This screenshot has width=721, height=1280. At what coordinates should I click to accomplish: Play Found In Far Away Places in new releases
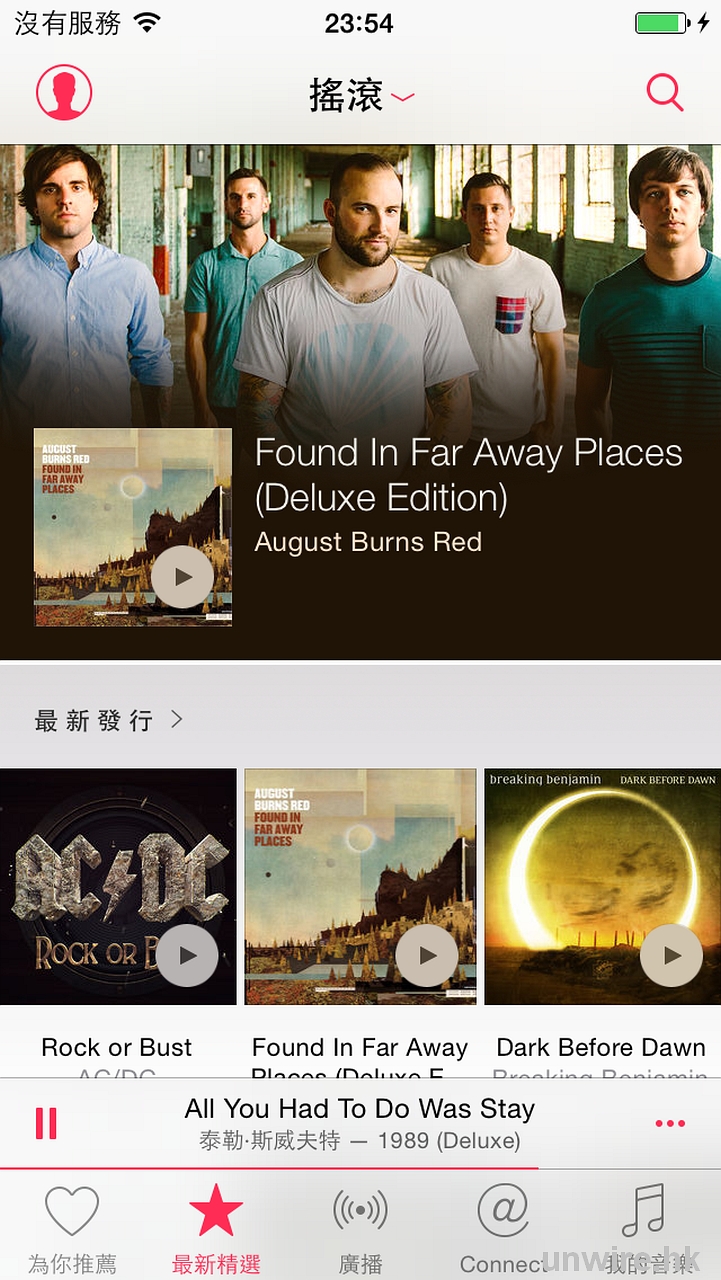[427, 955]
